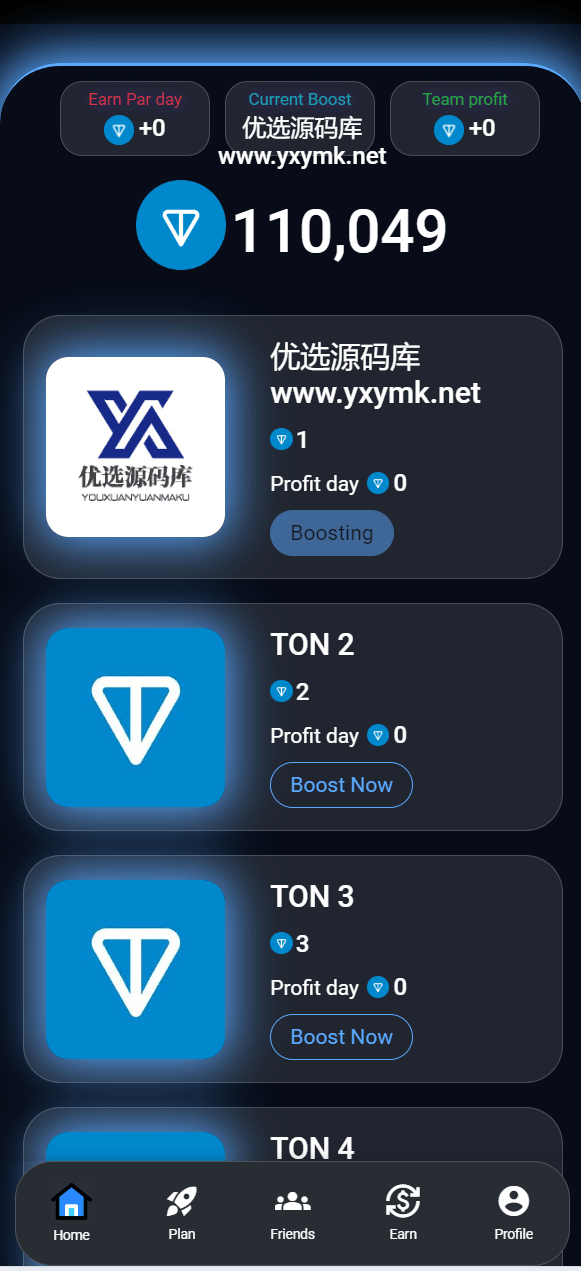Go to the Home tab
581x1271 pixels.
tap(71, 1212)
